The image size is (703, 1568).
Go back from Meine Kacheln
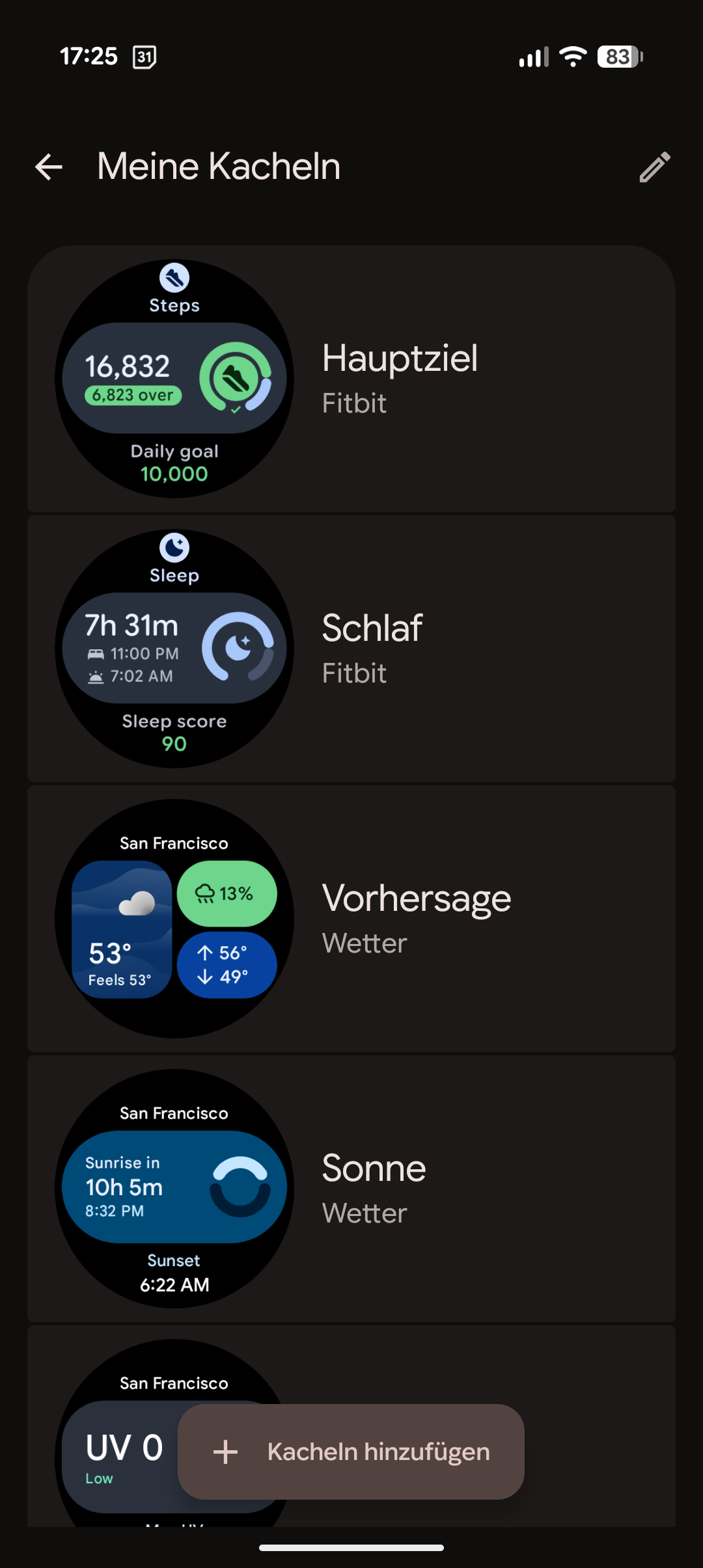point(49,167)
